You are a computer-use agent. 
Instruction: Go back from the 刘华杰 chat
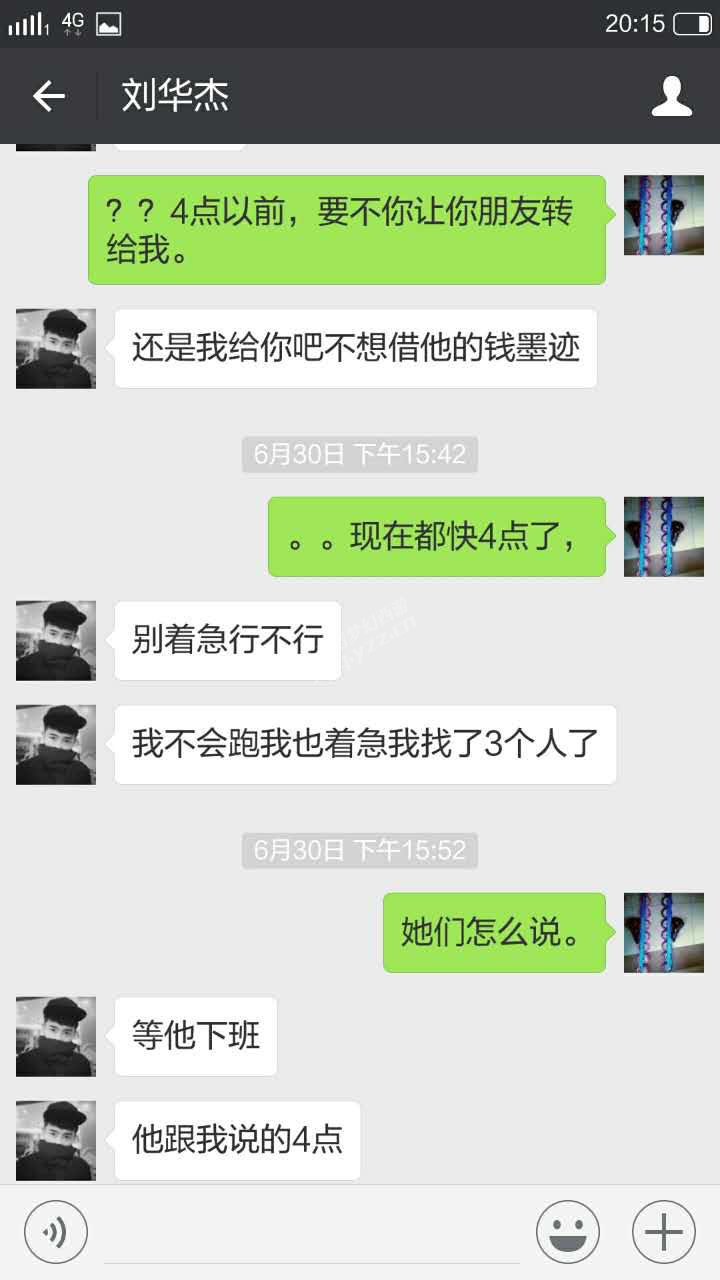click(48, 96)
